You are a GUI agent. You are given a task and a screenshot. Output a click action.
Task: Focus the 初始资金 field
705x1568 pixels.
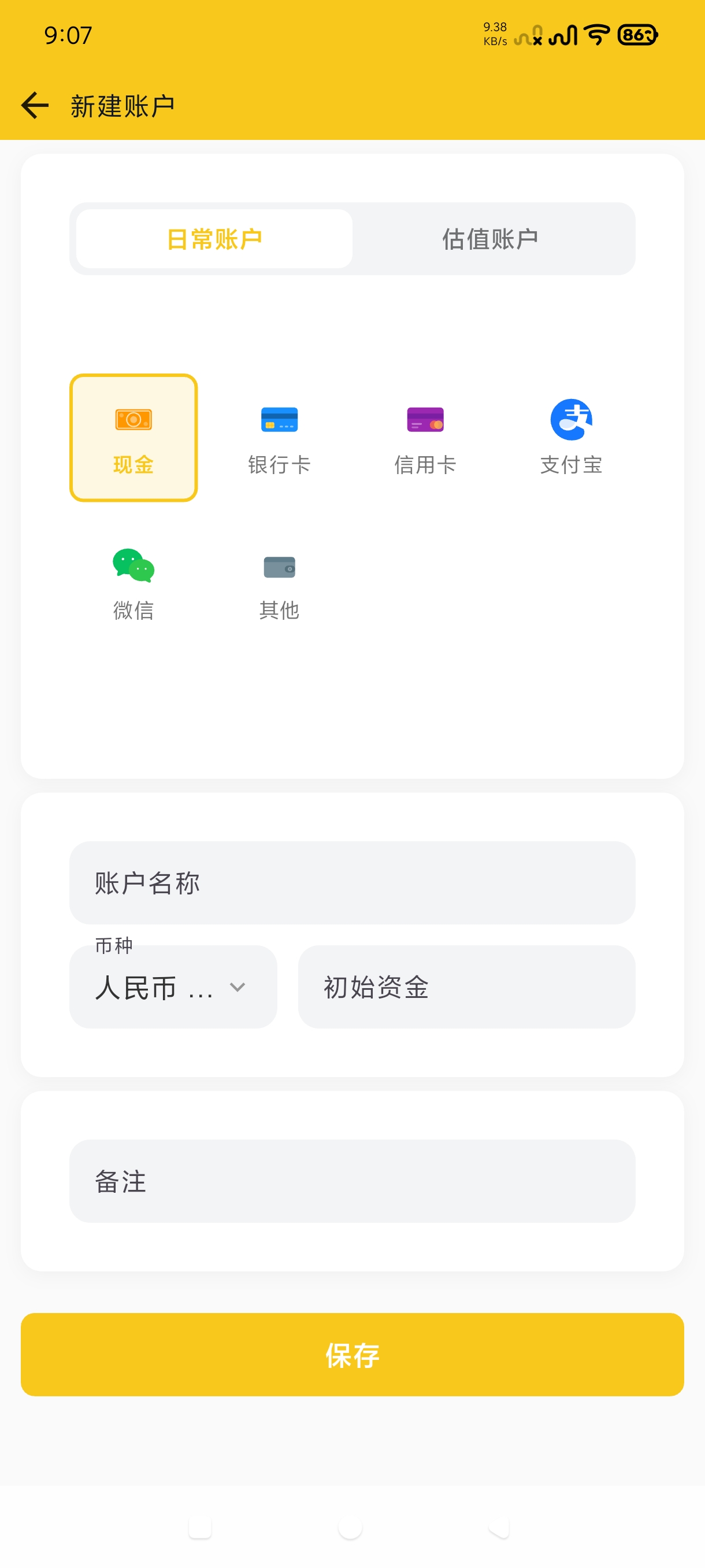coord(466,986)
